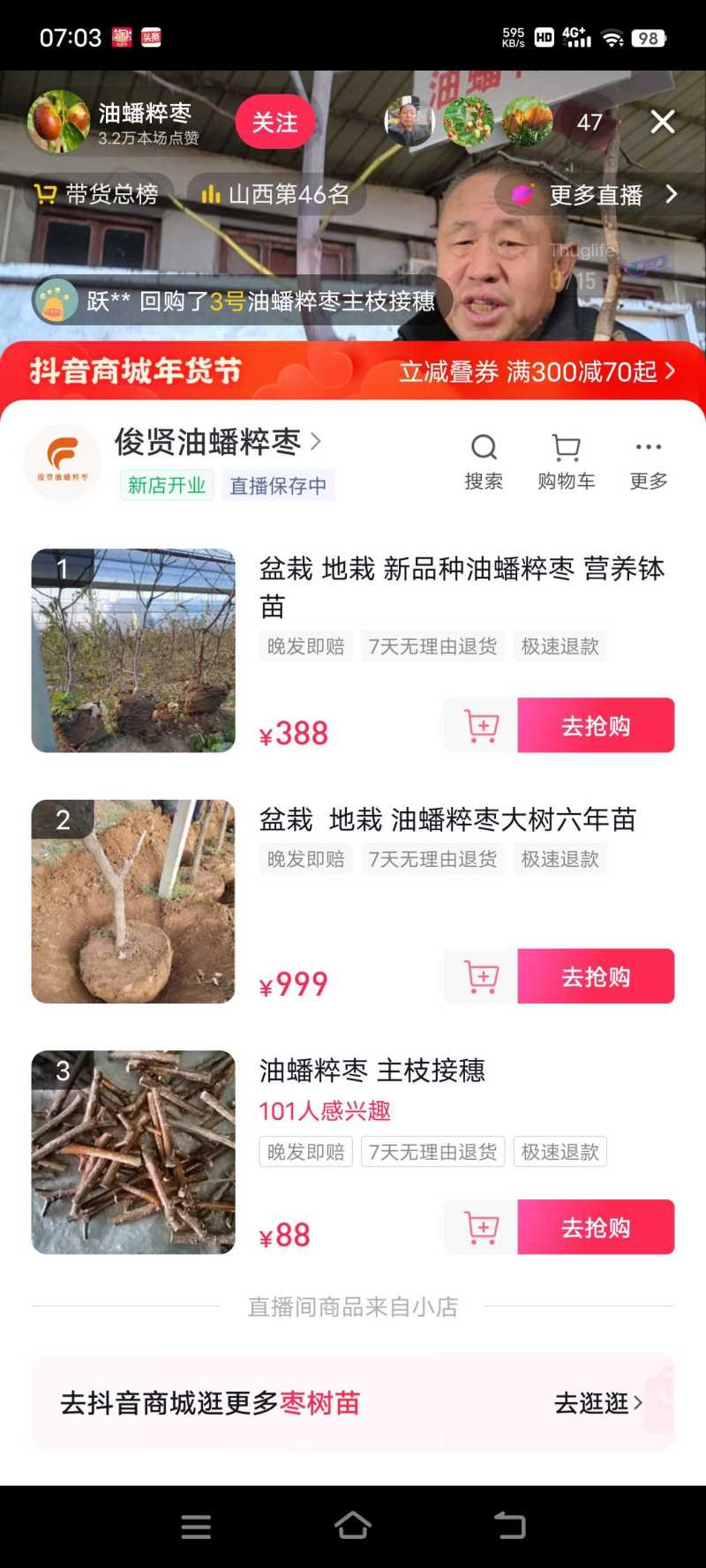Open product 2 大树六年苗 thumbnail

pos(133,901)
